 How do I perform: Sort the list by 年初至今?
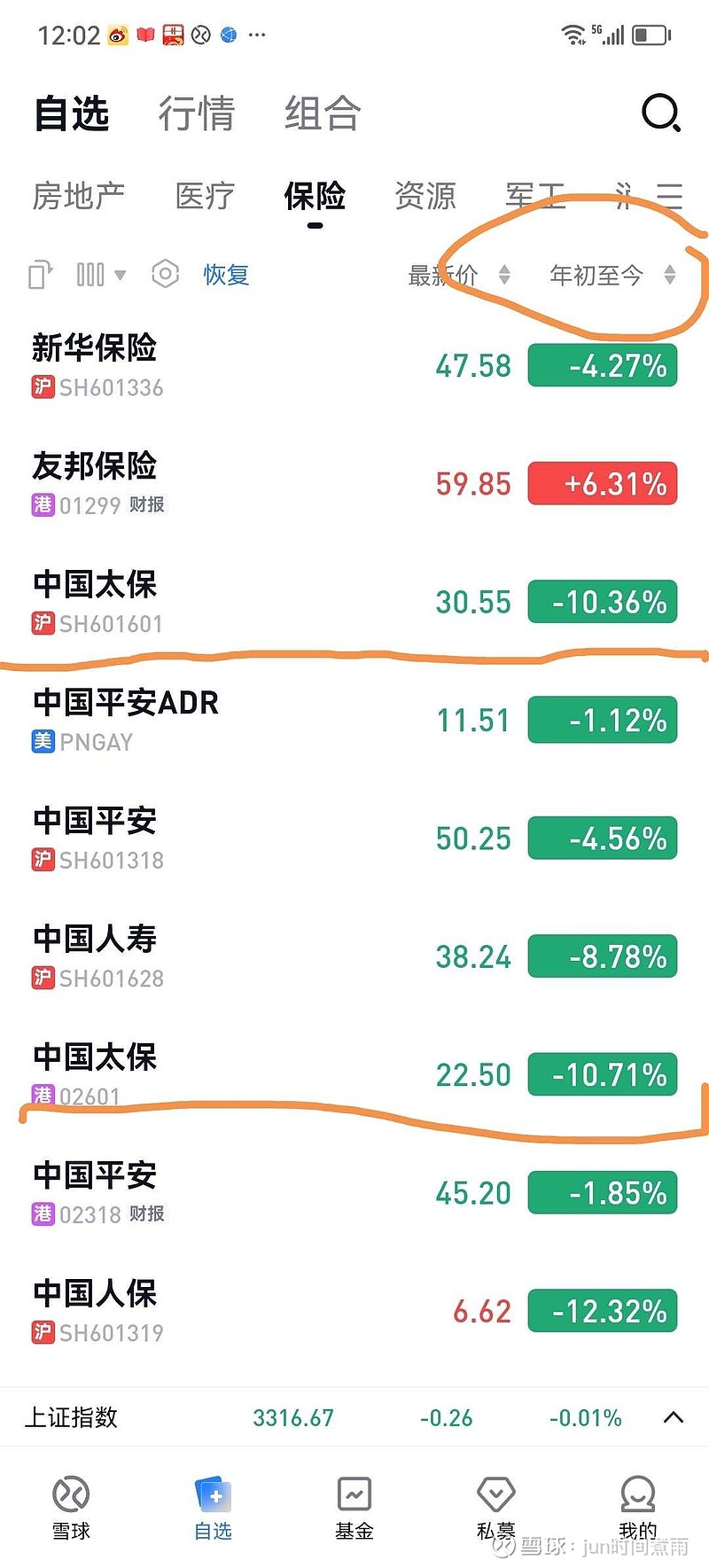612,276
